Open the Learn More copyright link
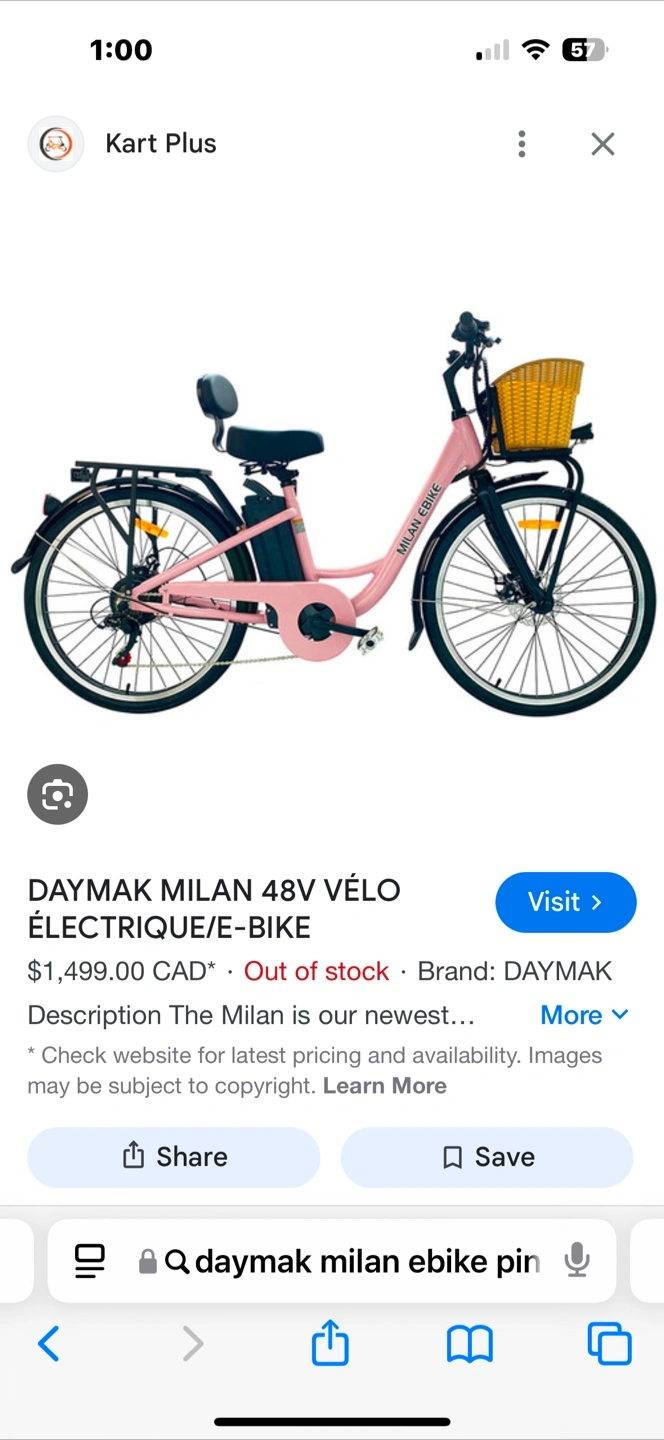The height and width of the screenshot is (1440, 664). tap(385, 1086)
